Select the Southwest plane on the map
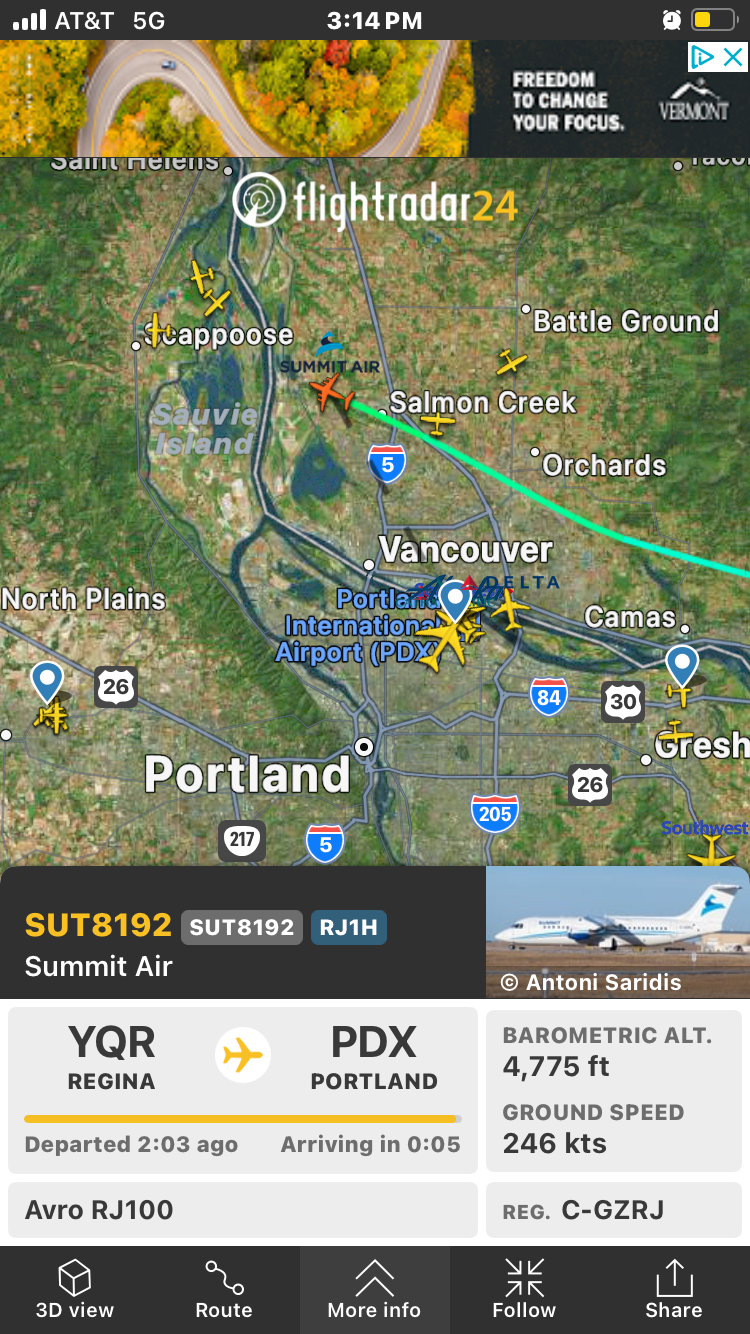750x1334 pixels. tap(712, 852)
